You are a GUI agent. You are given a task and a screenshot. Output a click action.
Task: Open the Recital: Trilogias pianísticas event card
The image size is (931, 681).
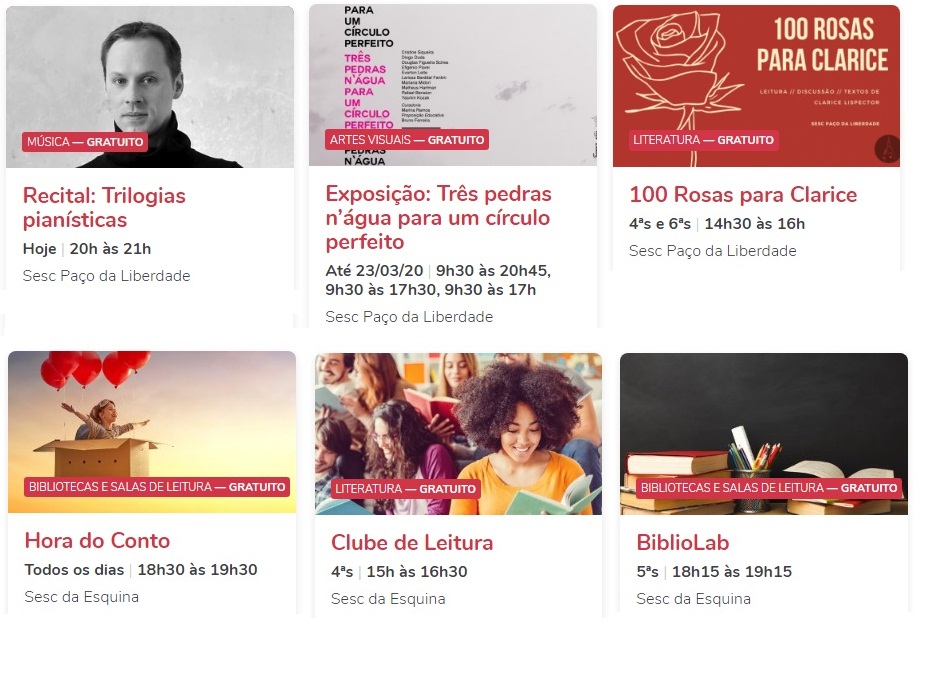[104, 207]
